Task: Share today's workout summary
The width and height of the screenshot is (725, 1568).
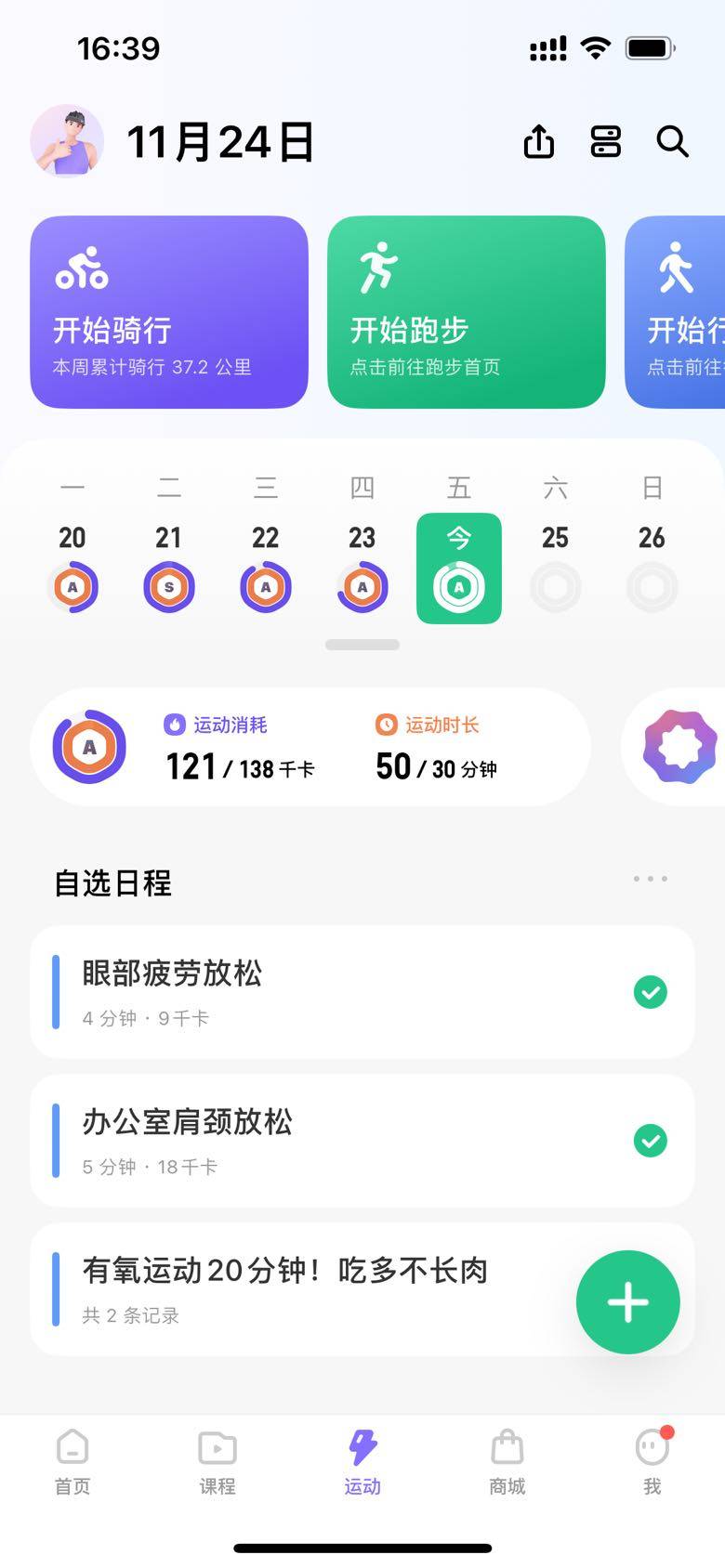Action: point(539,142)
